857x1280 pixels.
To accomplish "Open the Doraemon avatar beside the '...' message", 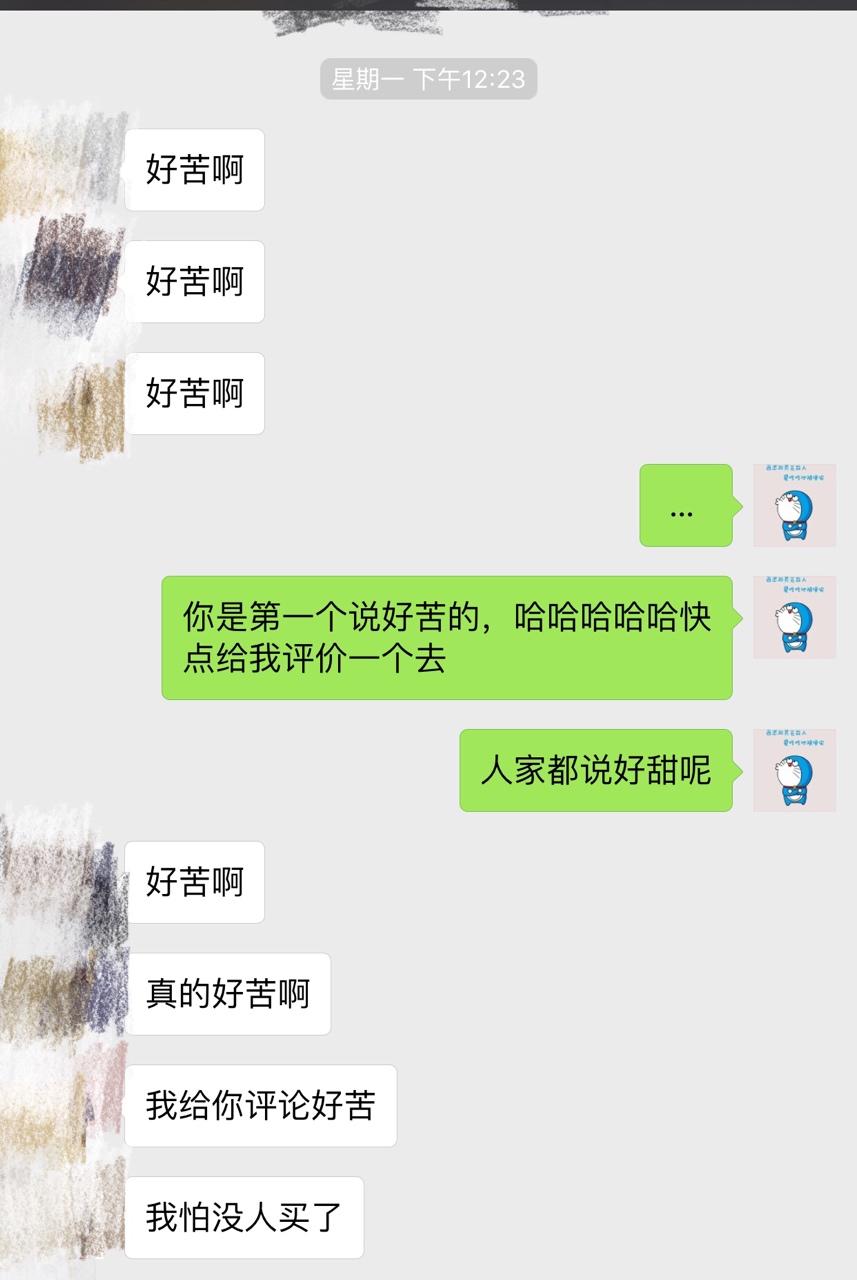I will [794, 505].
